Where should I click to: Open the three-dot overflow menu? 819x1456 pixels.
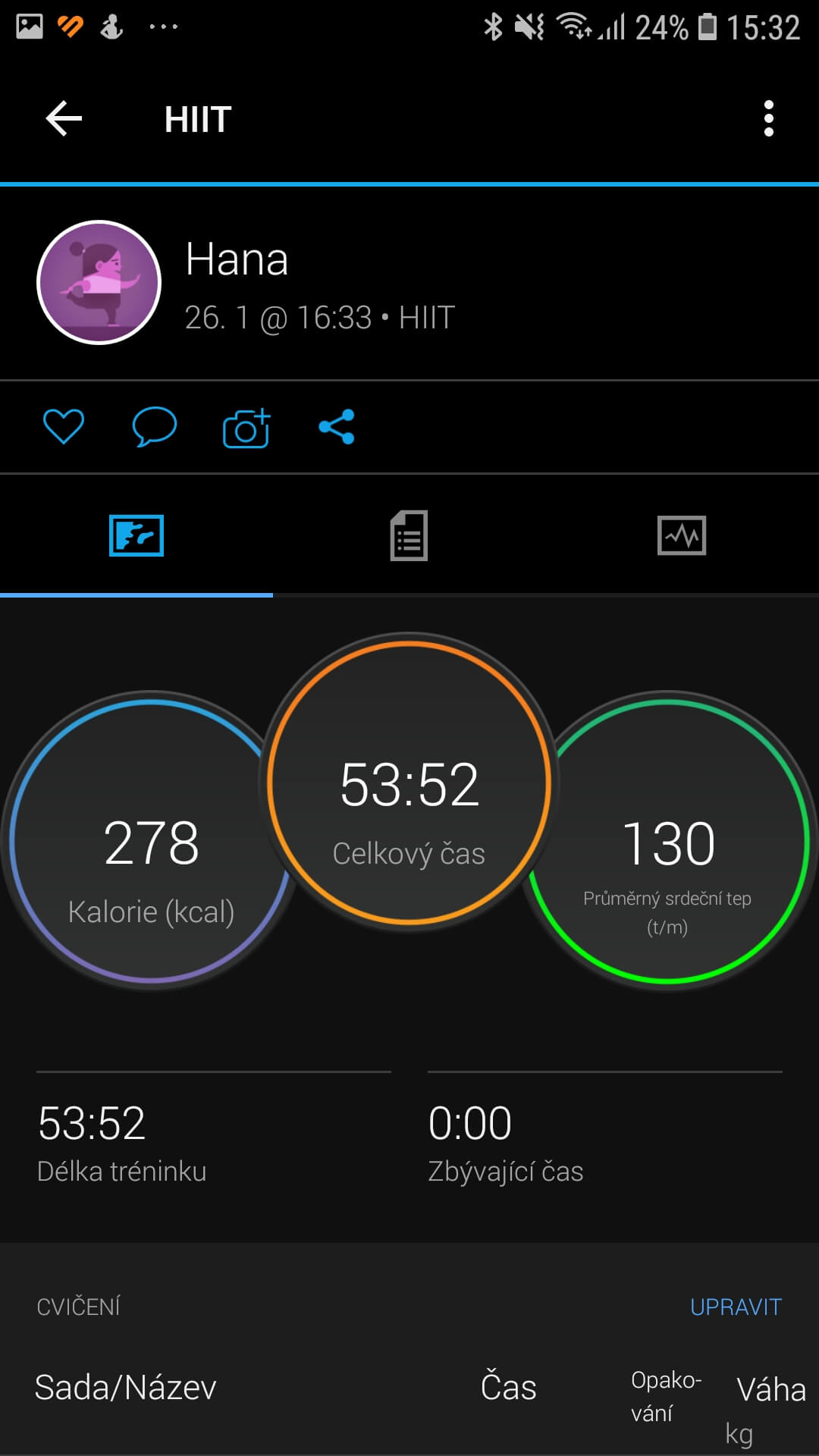[768, 119]
